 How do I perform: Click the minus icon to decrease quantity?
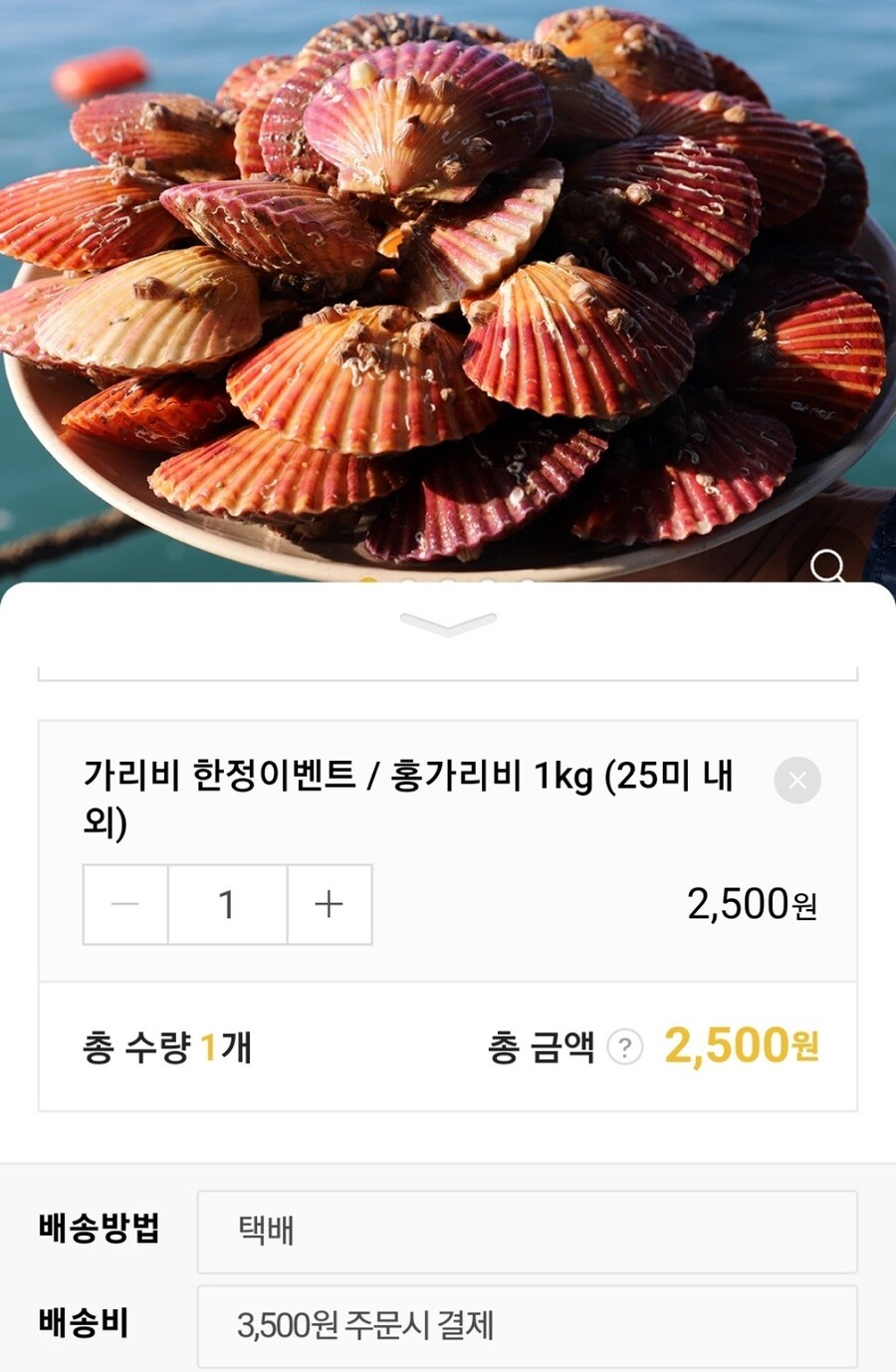pyautogui.click(x=124, y=904)
